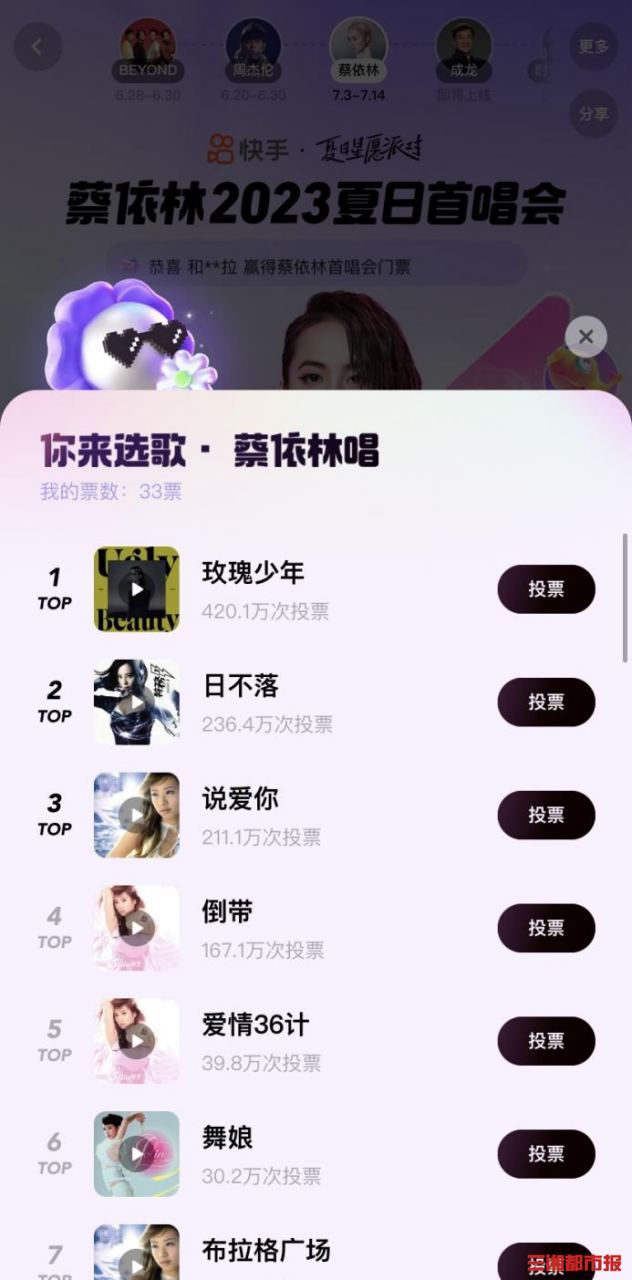Close the song voting panel
This screenshot has width=632, height=1280.
click(x=586, y=337)
